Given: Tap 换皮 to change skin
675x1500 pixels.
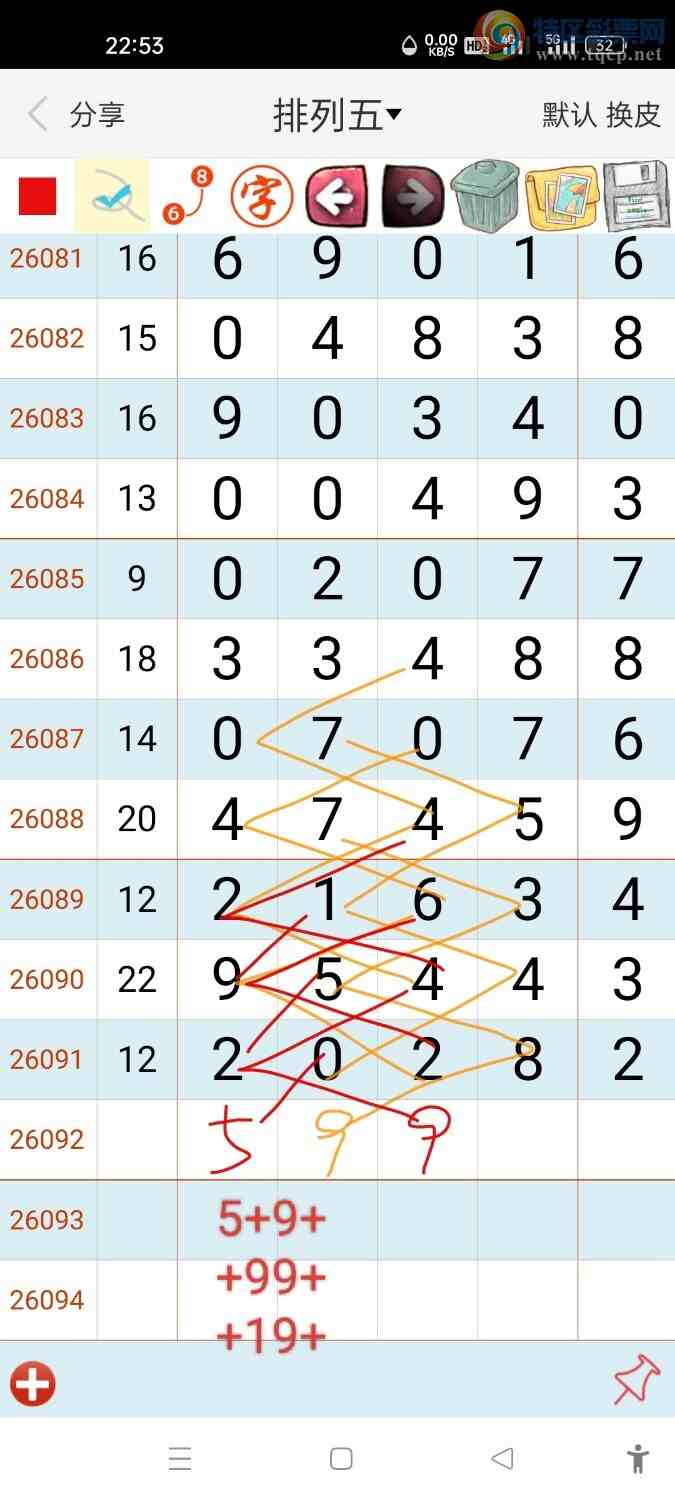Looking at the screenshot, I should [x=633, y=115].
